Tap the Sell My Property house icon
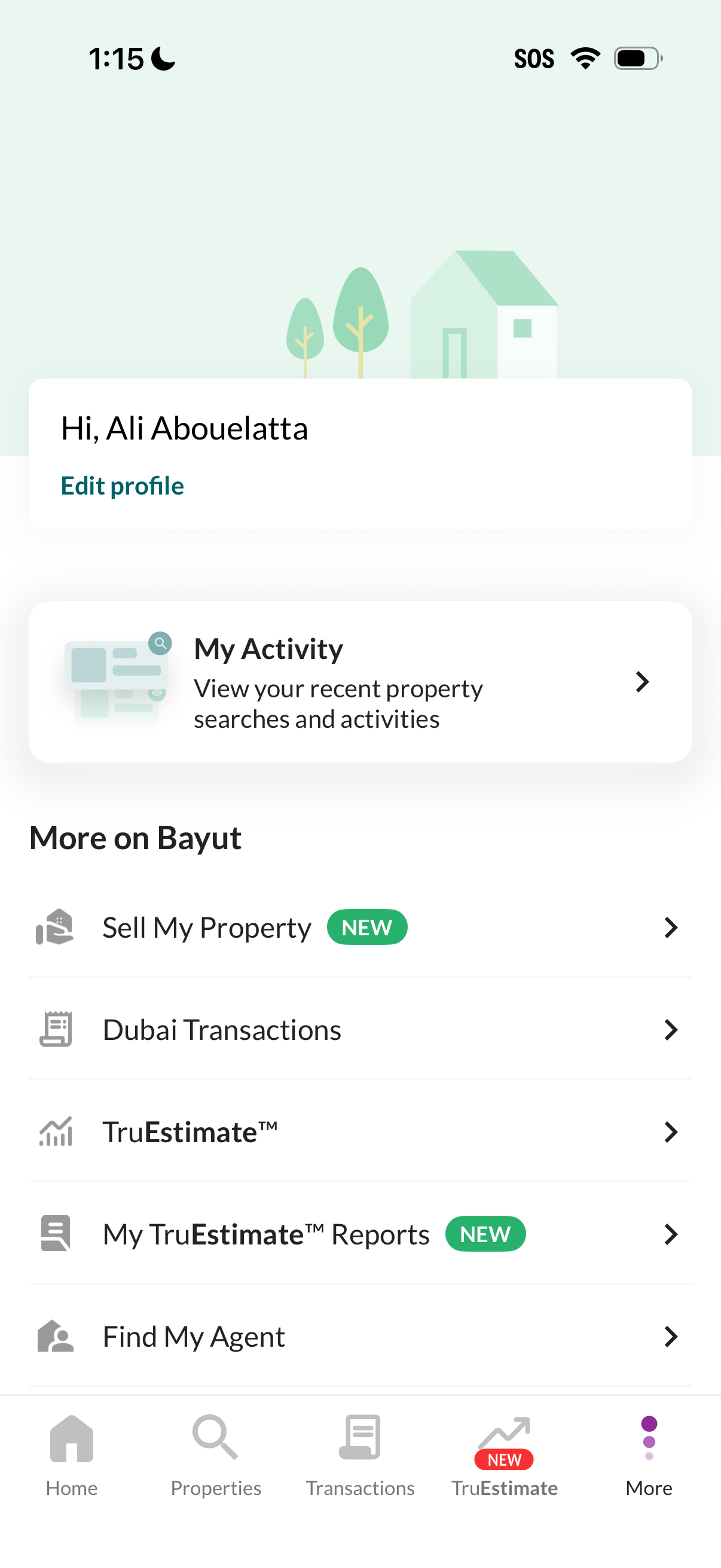This screenshot has width=721, height=1568. click(x=56, y=927)
